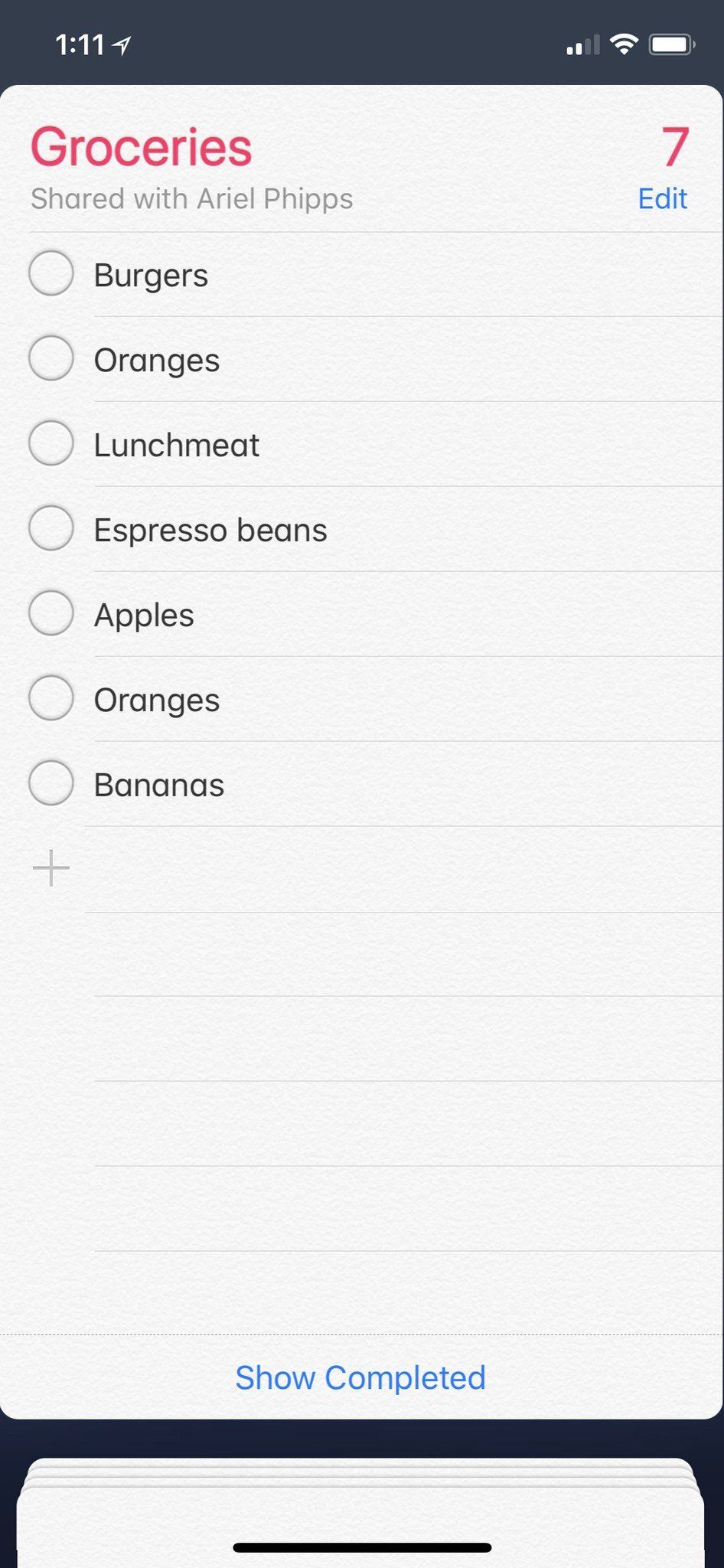Tap Show Completed
This screenshot has width=724, height=1568.
pyautogui.click(x=360, y=1378)
